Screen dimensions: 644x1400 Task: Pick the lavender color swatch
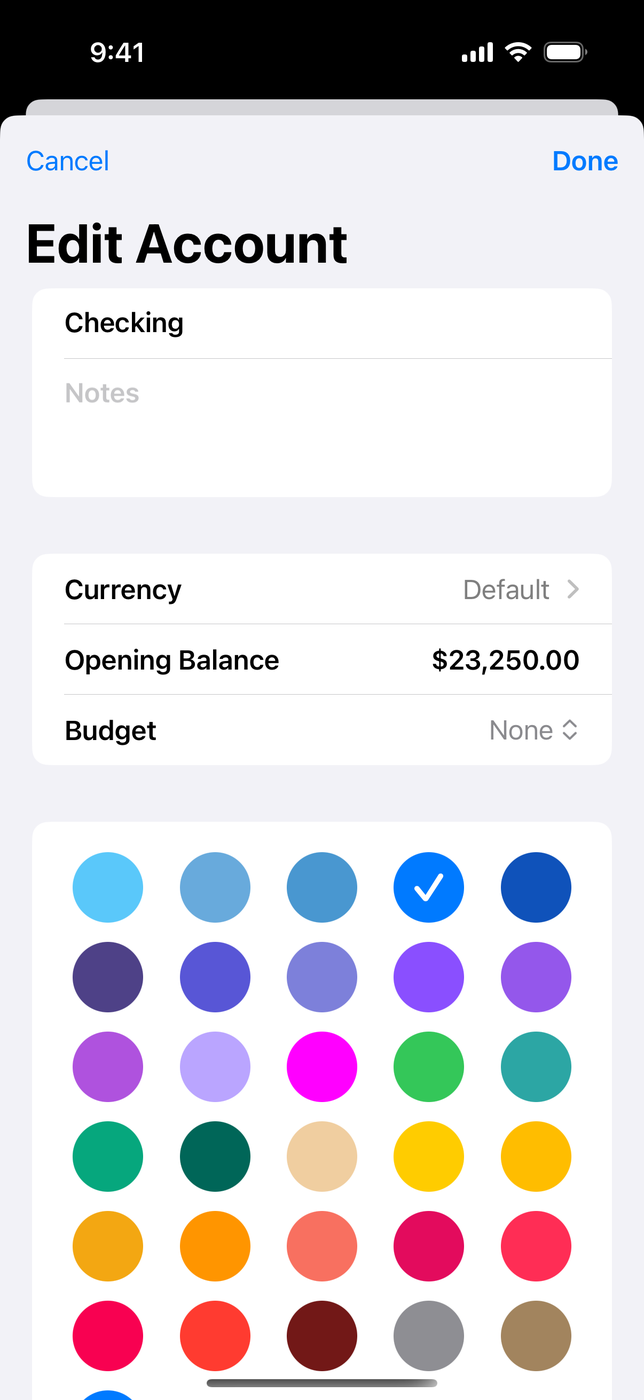[215, 1067]
